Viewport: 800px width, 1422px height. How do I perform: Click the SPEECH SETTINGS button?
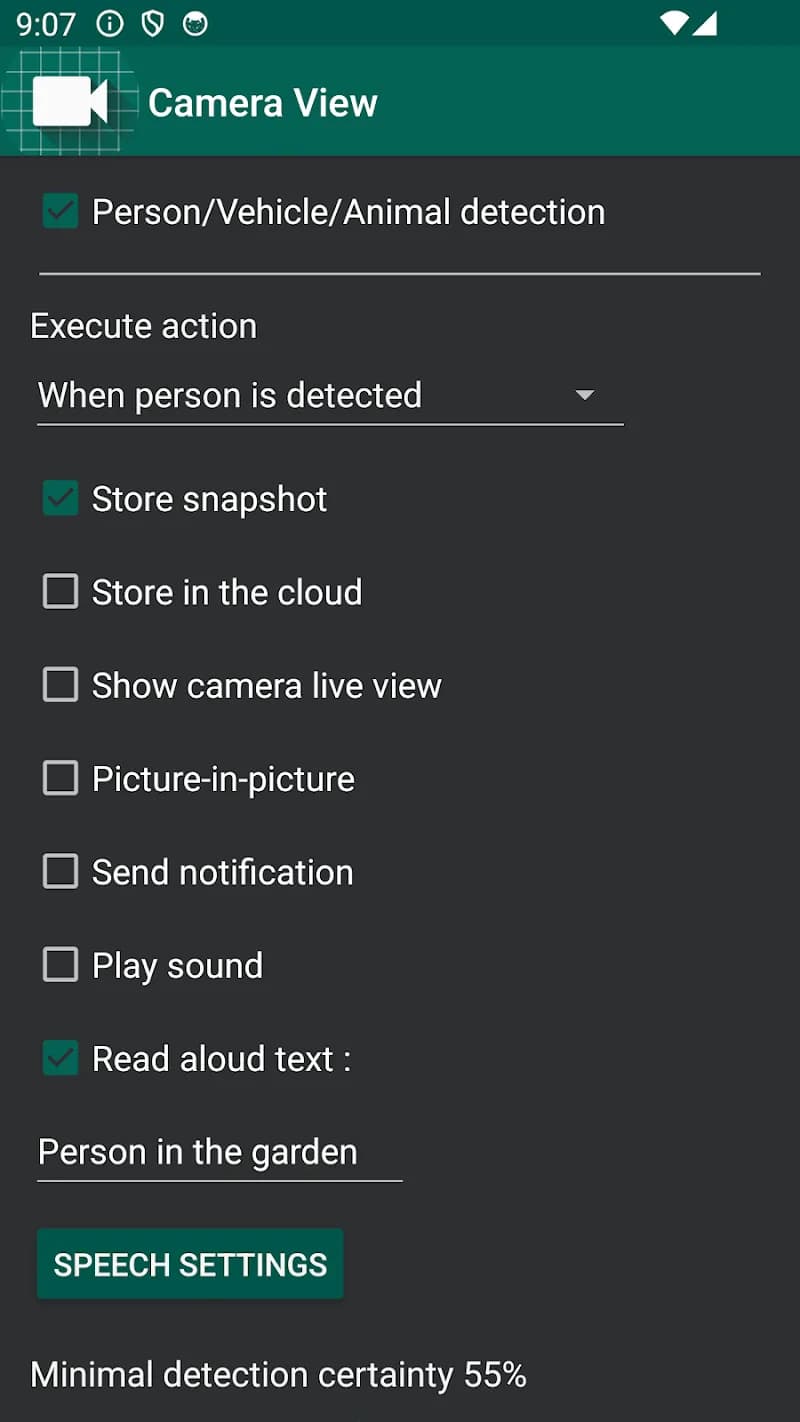click(189, 1263)
